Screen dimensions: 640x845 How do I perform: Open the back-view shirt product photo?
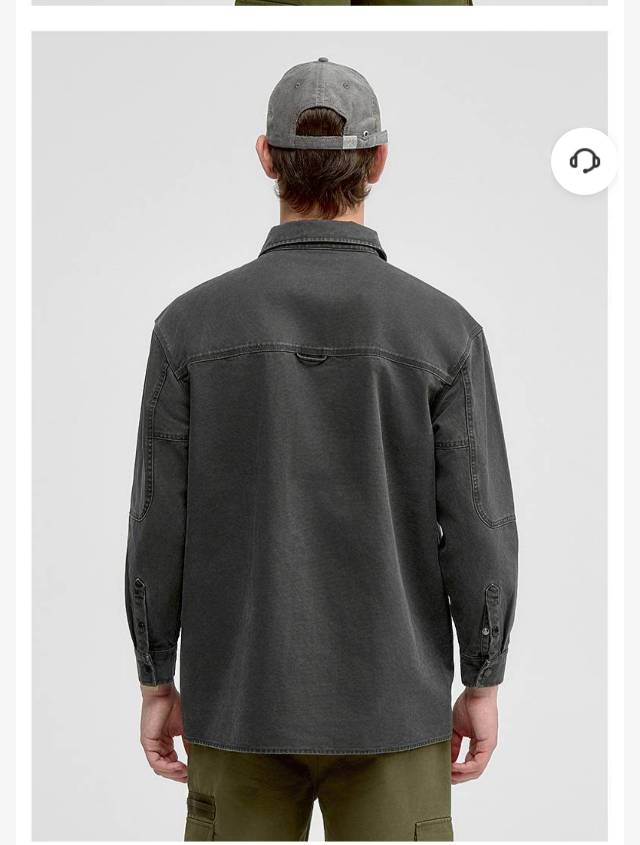click(x=320, y=450)
